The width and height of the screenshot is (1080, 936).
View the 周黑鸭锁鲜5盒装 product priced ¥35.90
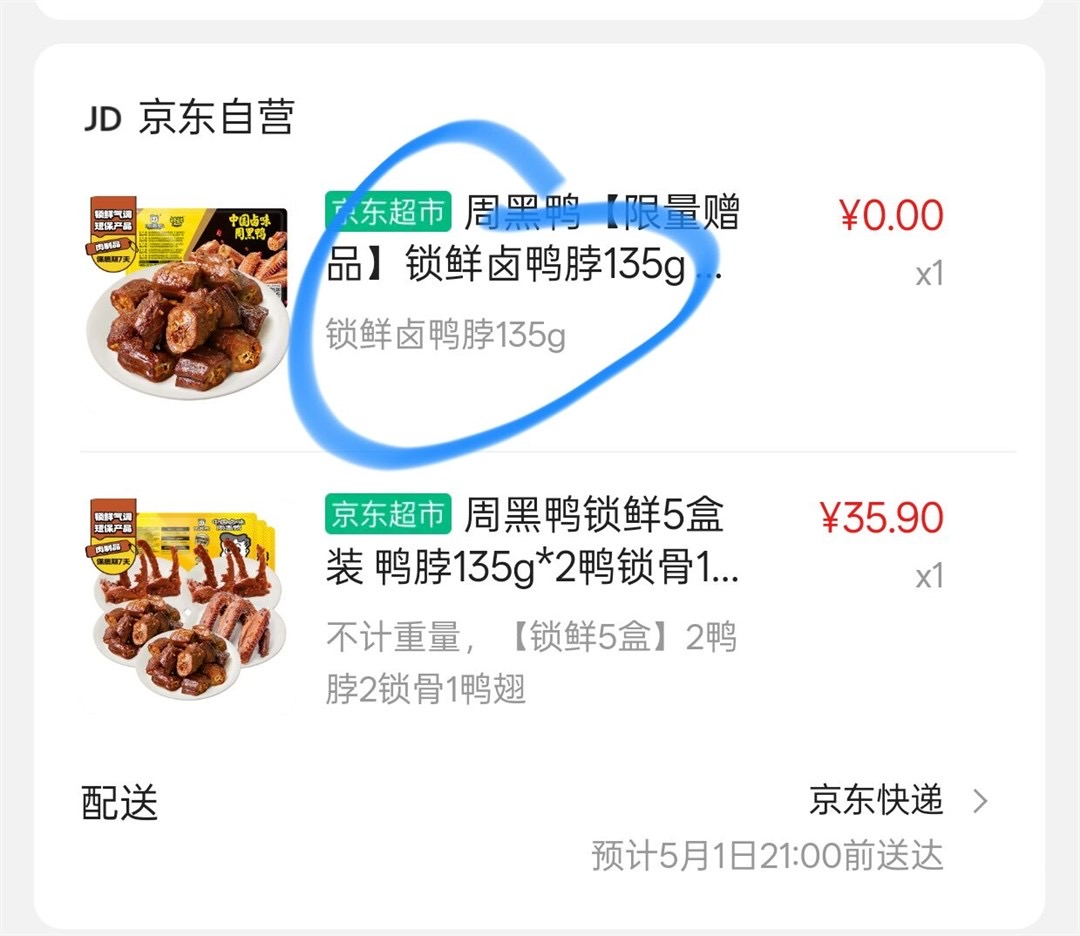531,544
